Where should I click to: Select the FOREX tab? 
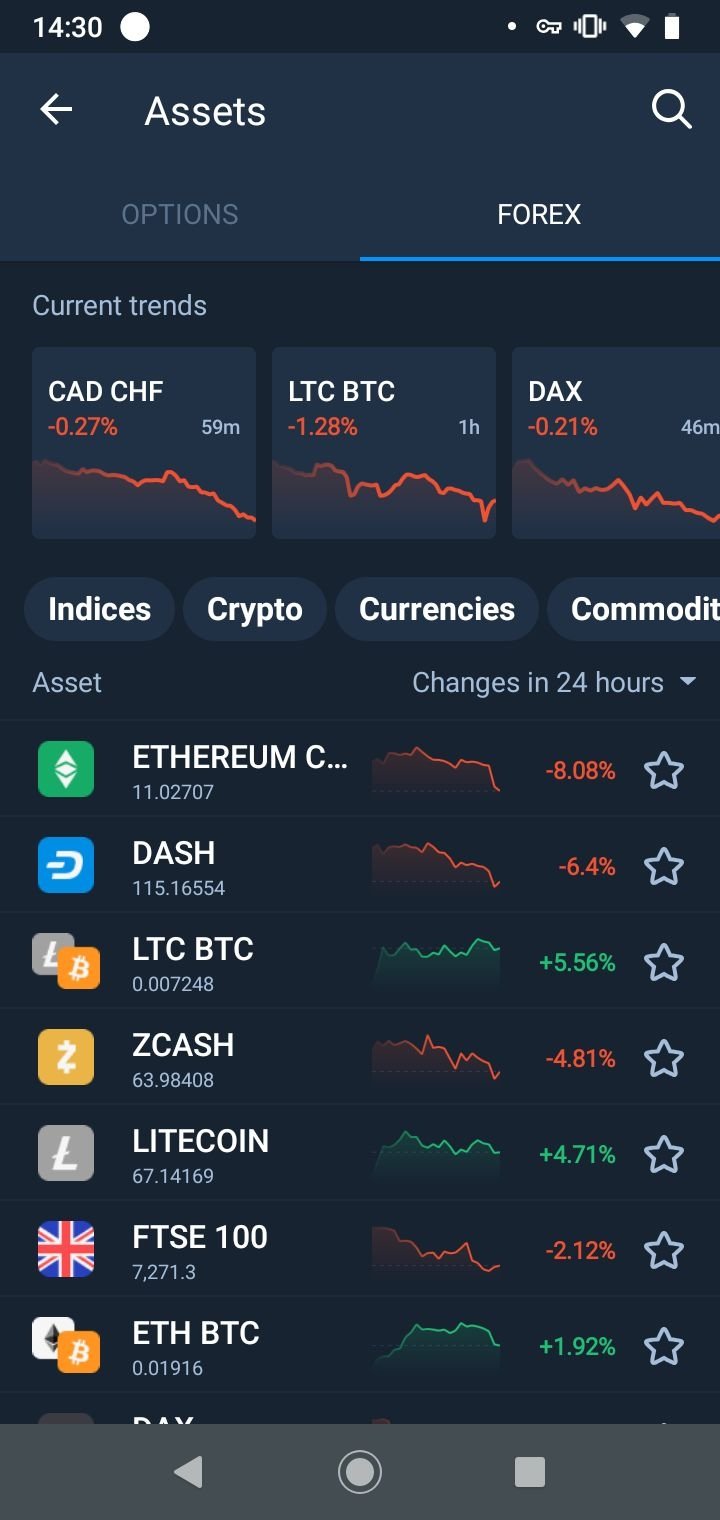click(x=540, y=214)
